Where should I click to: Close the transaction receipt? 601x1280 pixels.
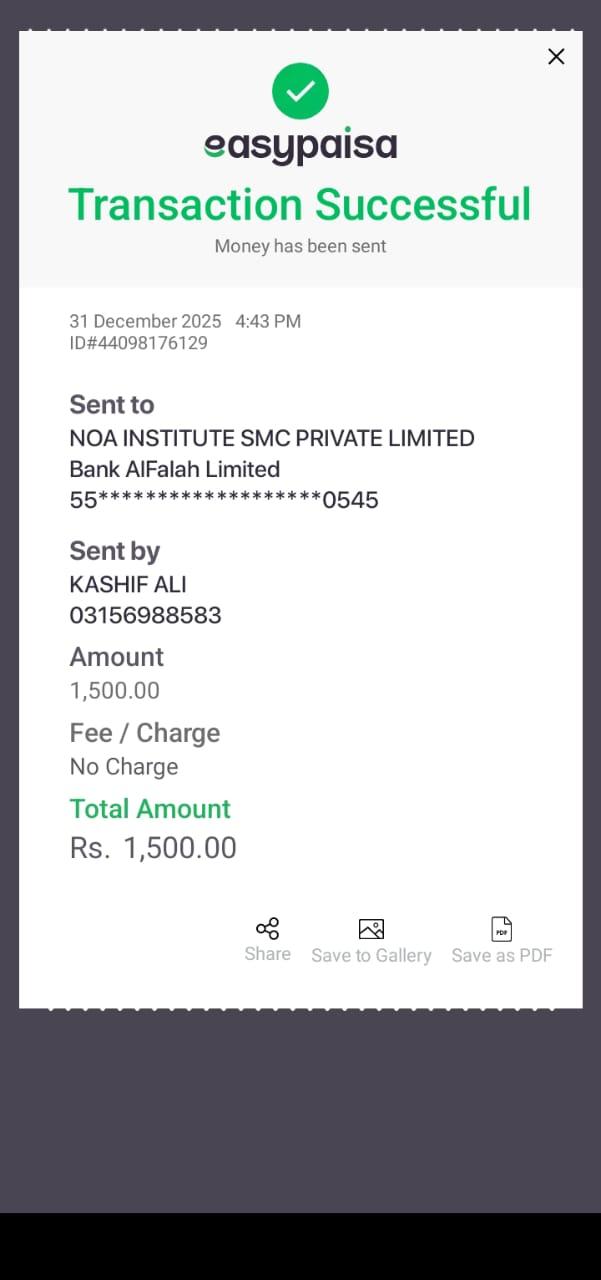[x=556, y=57]
